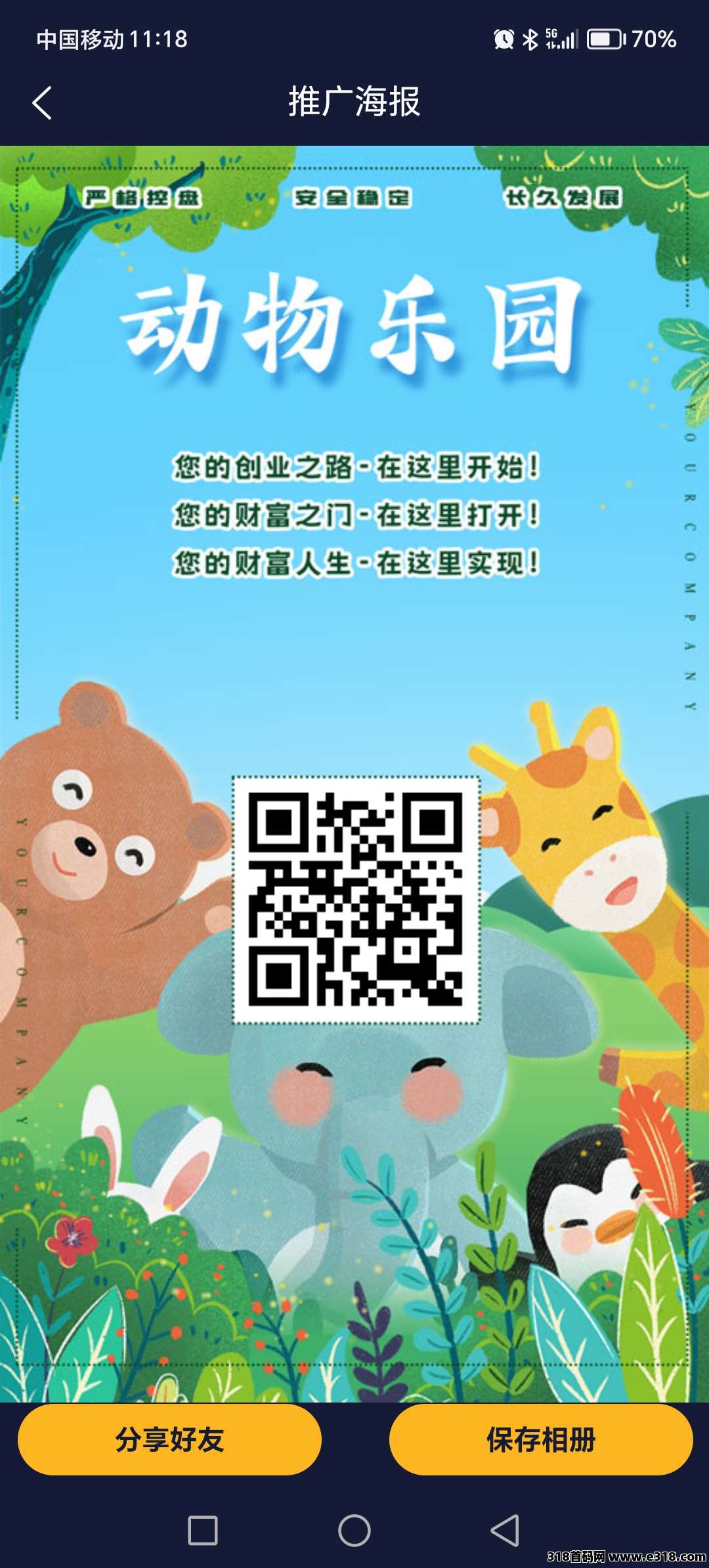The image size is (709, 1568).
Task: Tap the back arrow icon
Action: pyautogui.click(x=42, y=102)
